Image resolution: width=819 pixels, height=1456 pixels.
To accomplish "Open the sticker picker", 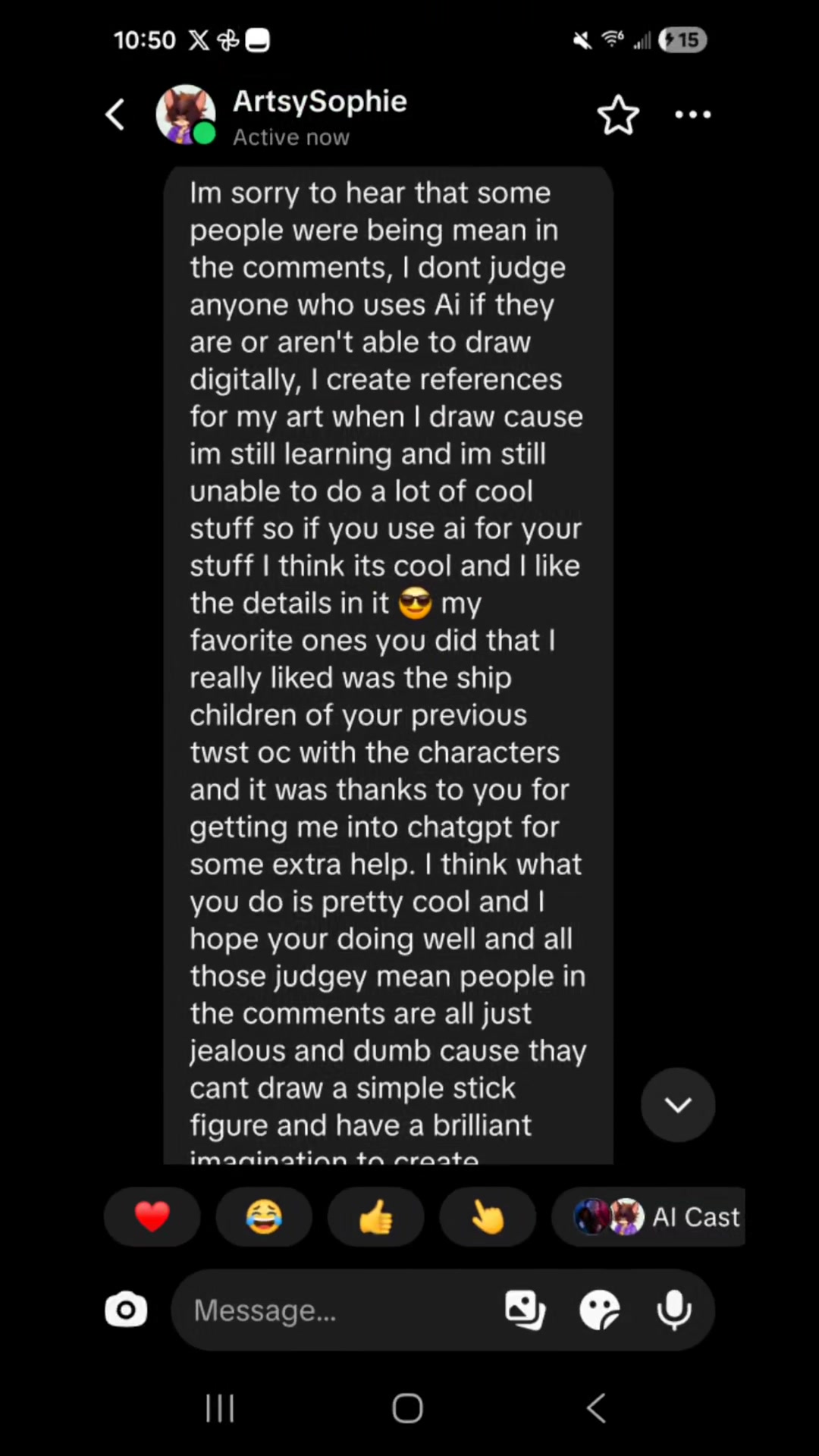I will (599, 1310).
